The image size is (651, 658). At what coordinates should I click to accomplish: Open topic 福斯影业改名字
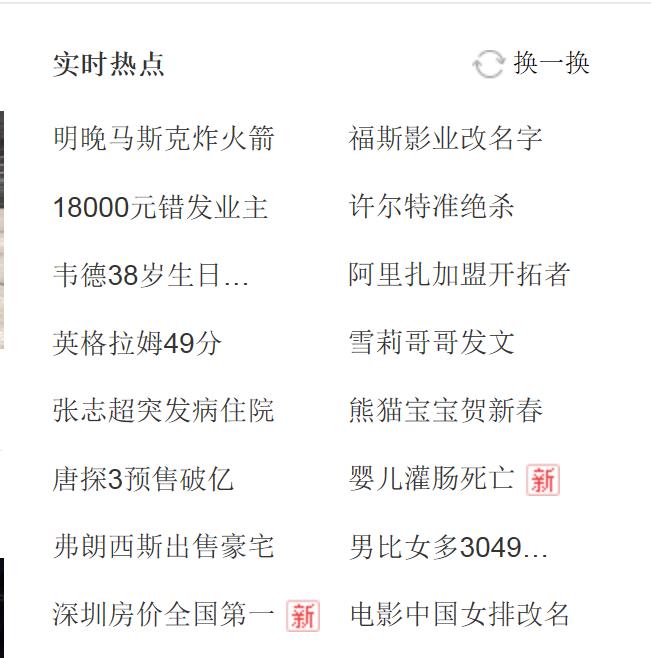tap(445, 139)
